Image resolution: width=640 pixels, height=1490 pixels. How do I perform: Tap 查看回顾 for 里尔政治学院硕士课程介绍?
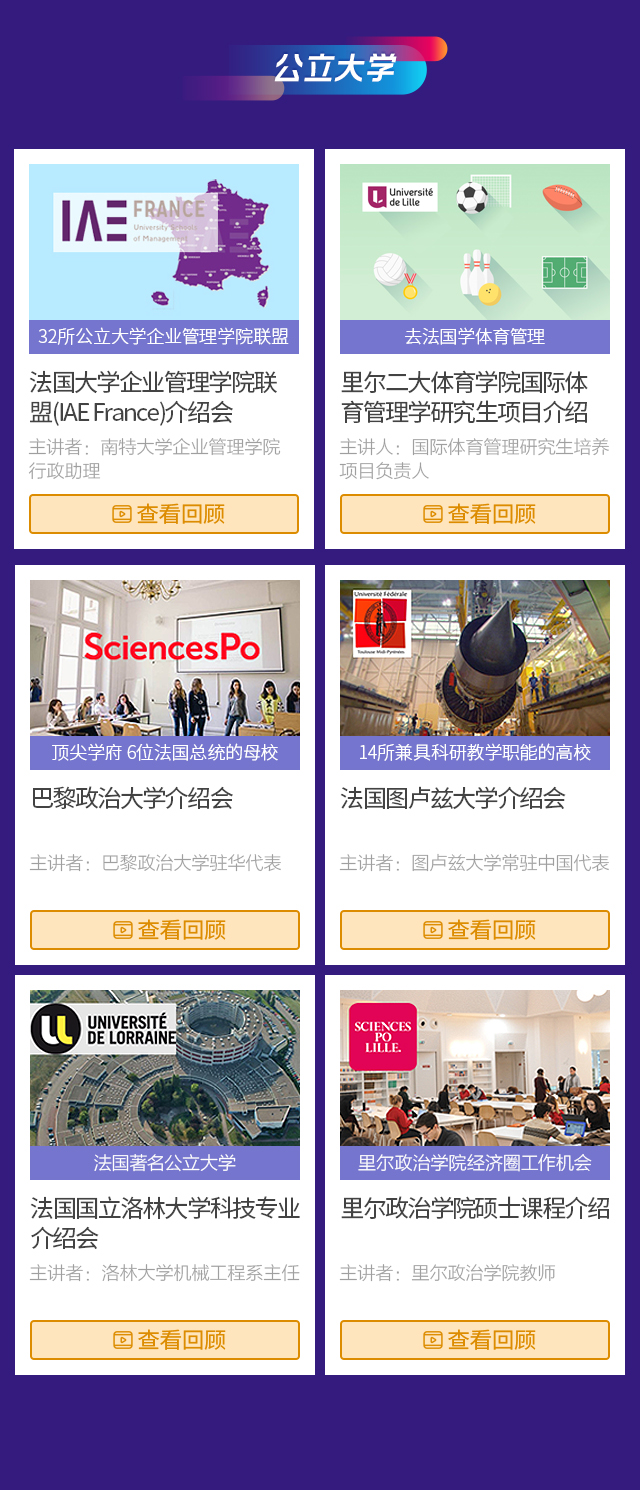[x=475, y=1340]
